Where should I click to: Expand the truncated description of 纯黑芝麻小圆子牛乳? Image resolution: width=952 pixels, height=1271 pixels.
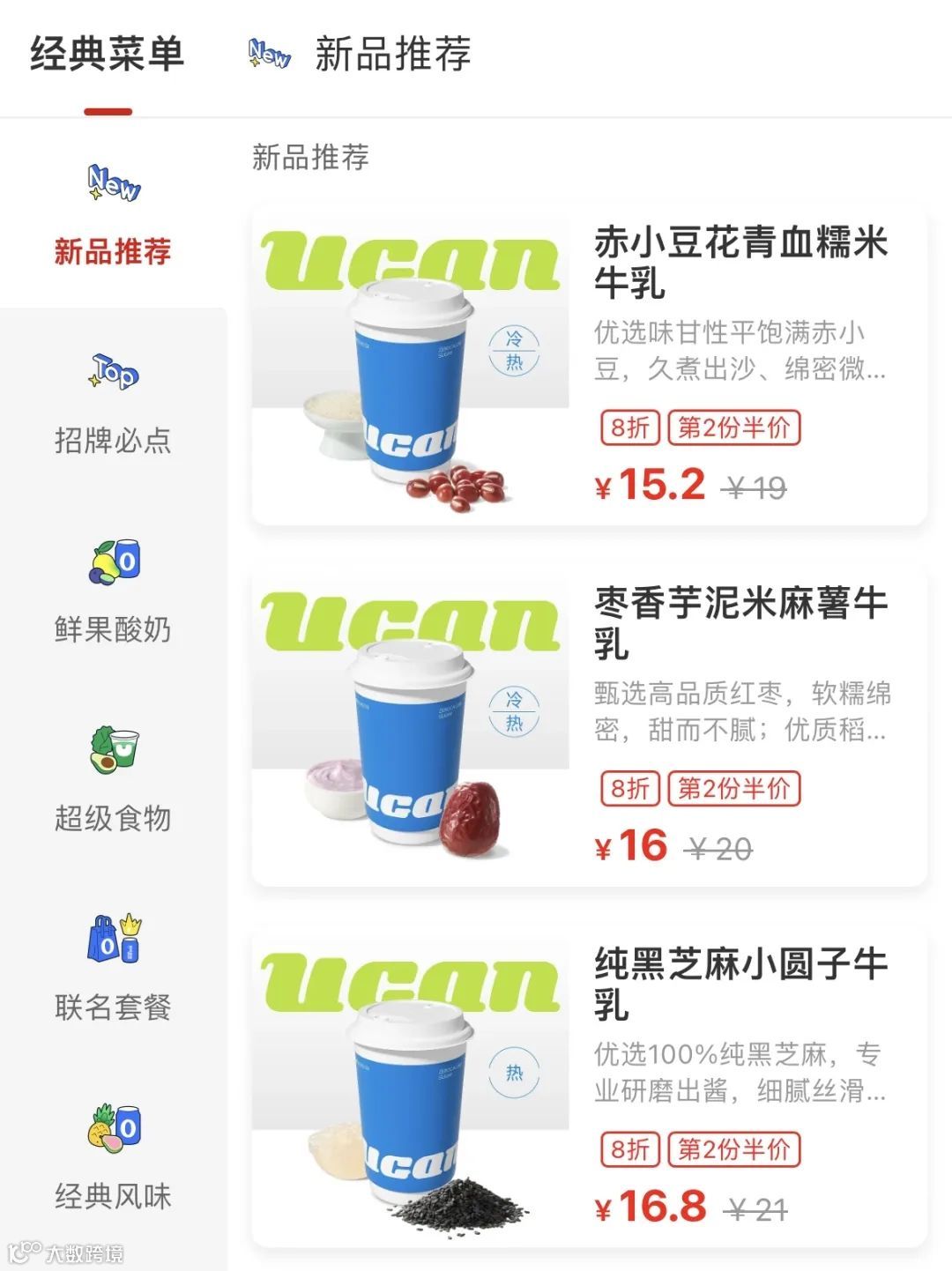(740, 1074)
